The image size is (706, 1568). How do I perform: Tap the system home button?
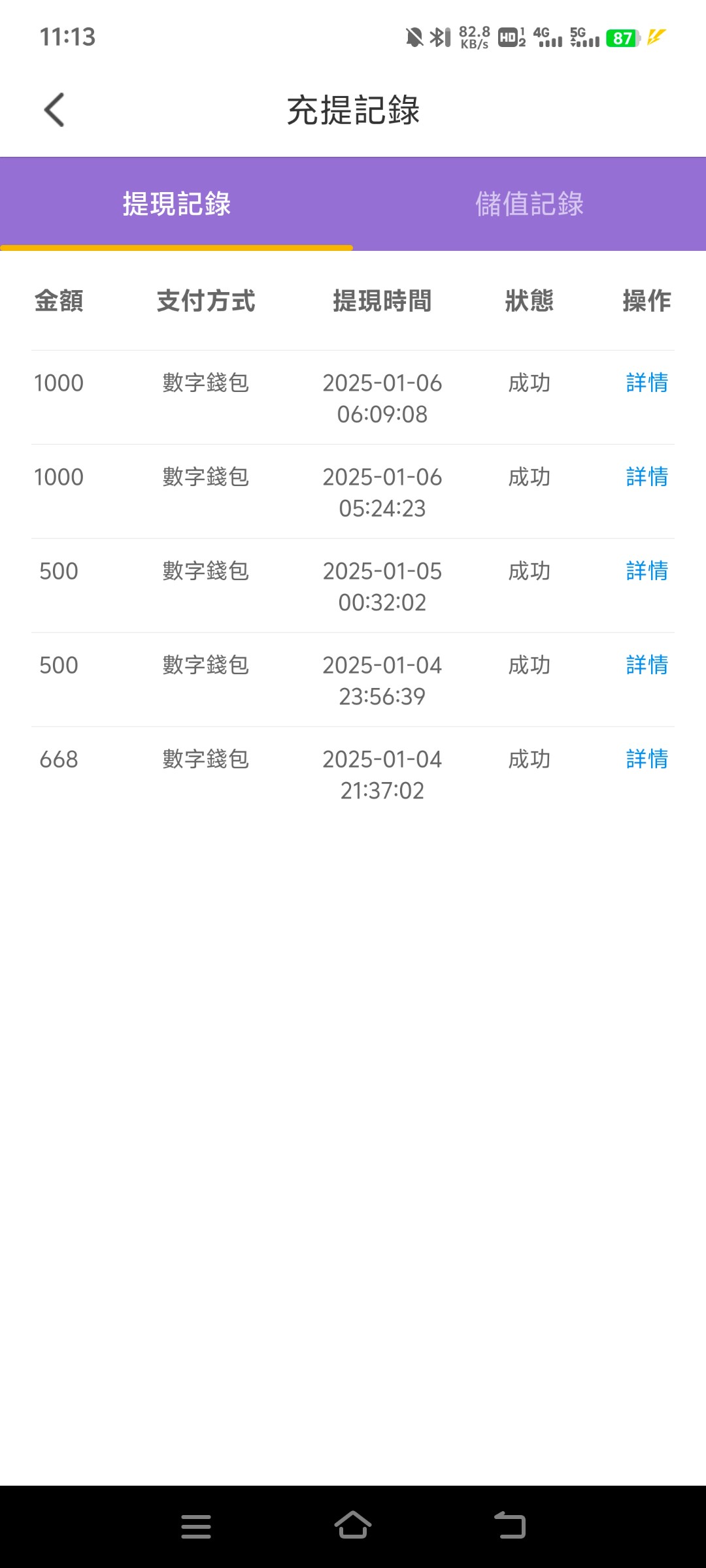click(353, 1526)
